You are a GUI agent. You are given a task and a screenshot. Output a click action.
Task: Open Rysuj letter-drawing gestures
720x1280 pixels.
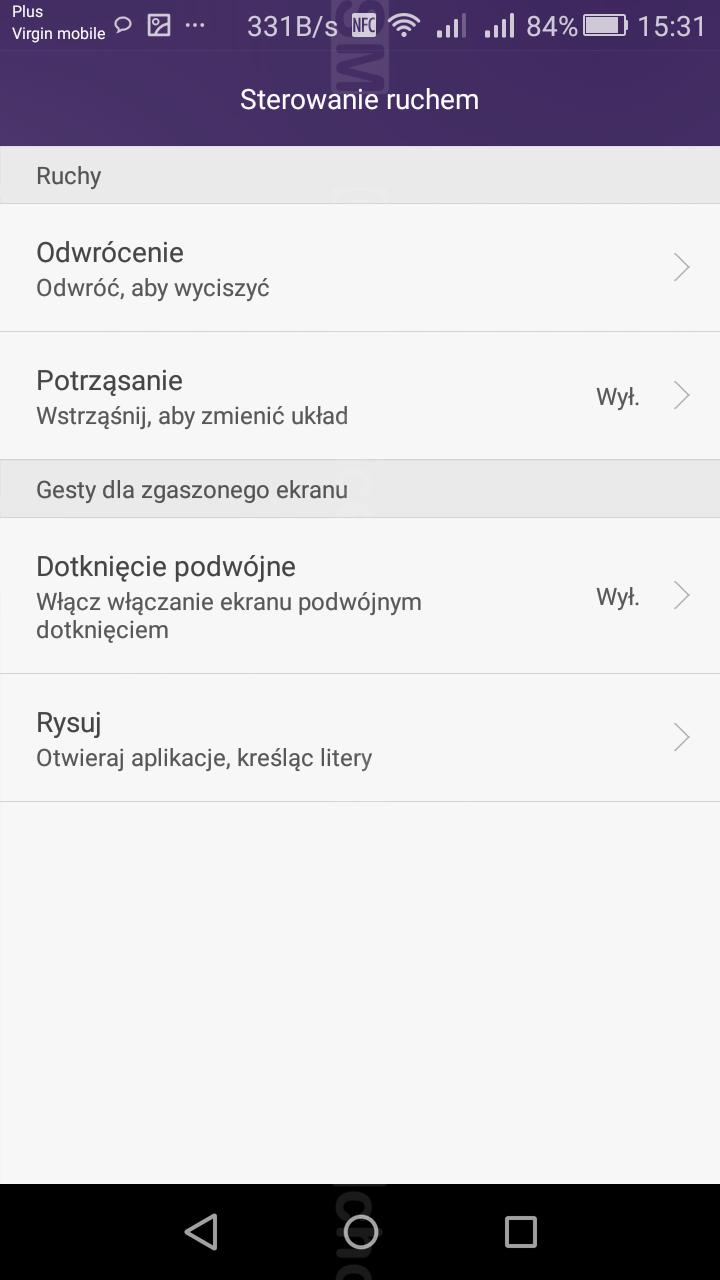tap(360, 738)
